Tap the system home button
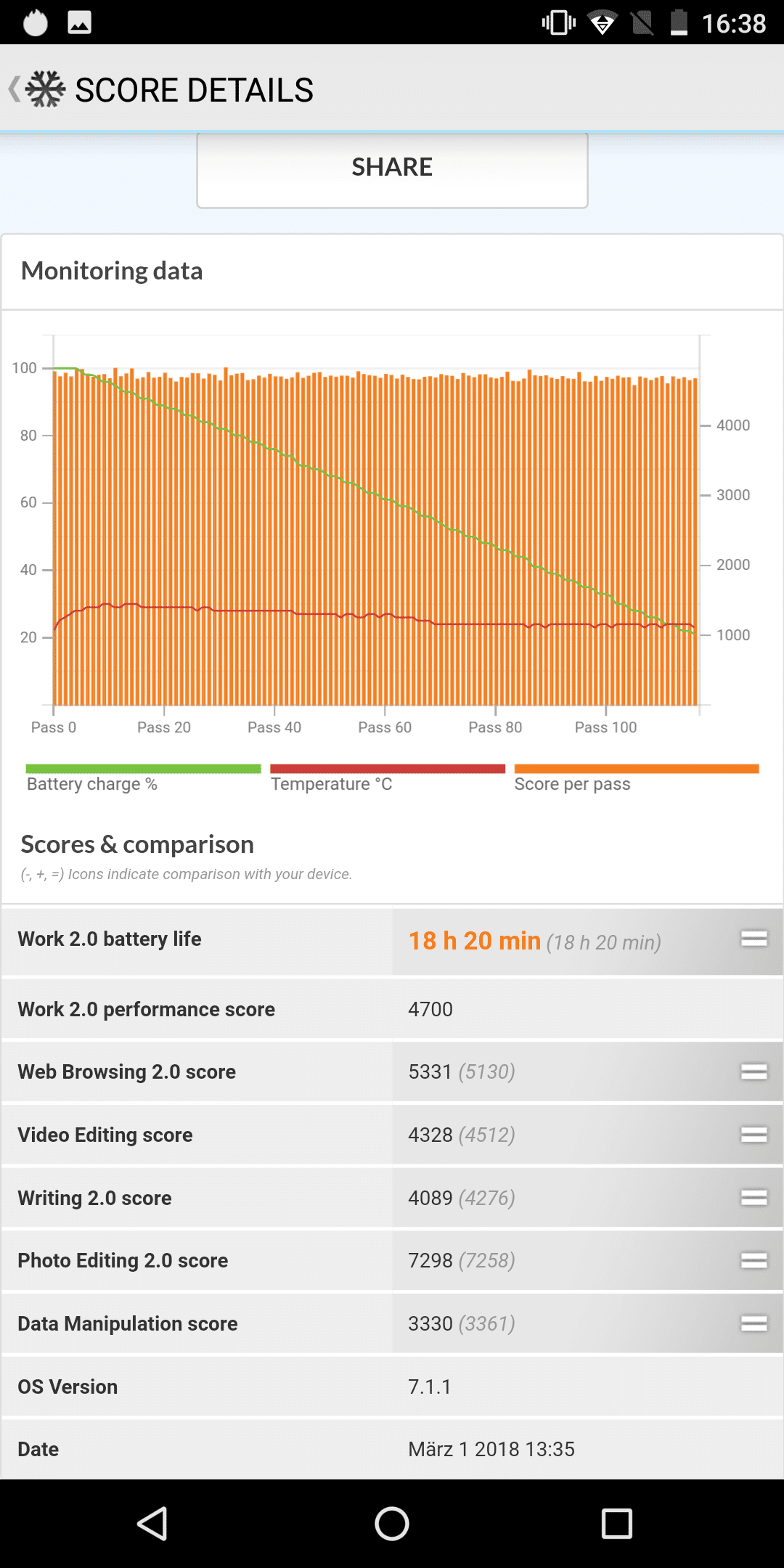The height and width of the screenshot is (1568, 784). tap(392, 1523)
